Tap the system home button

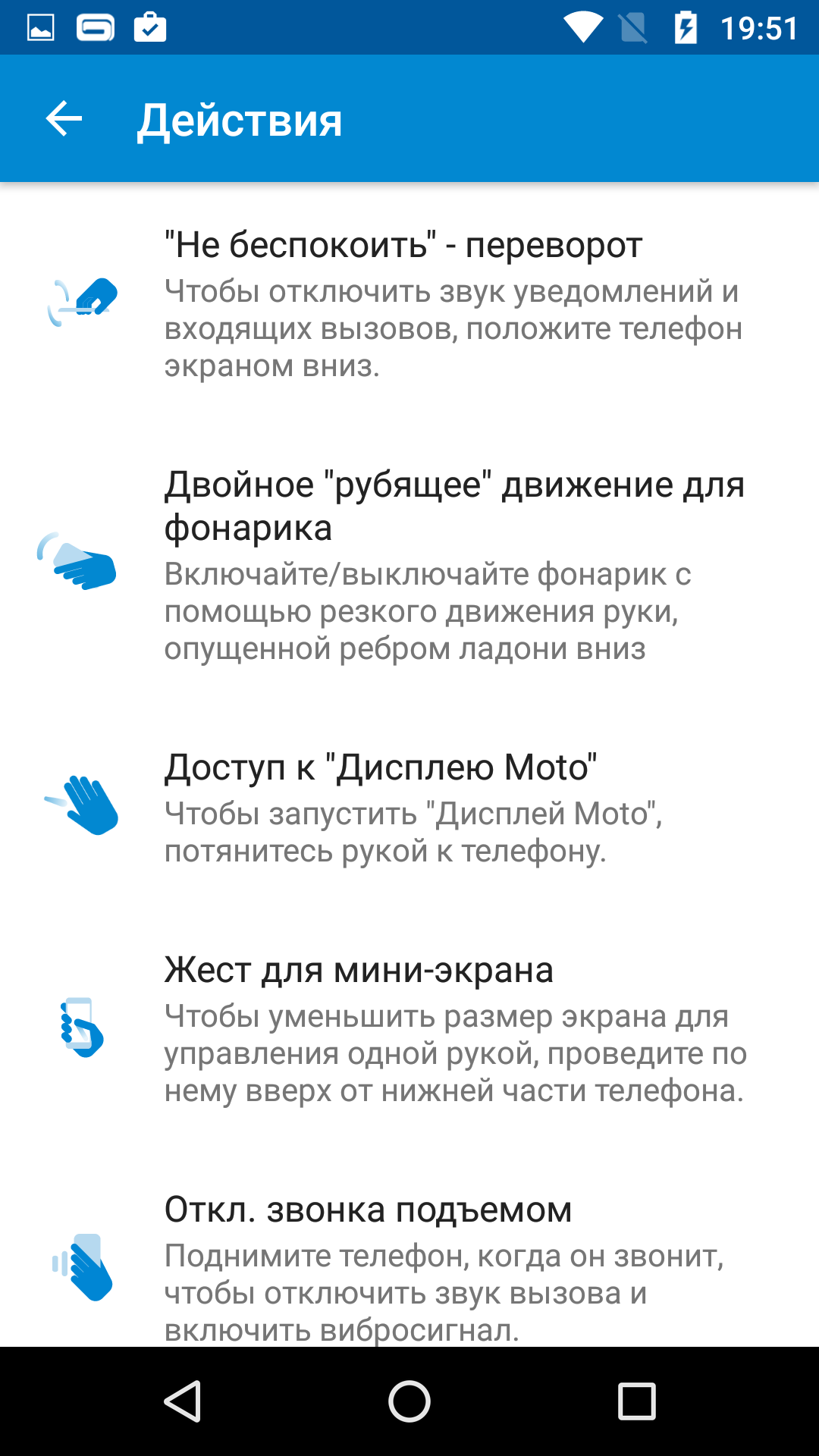pyautogui.click(x=409, y=1401)
